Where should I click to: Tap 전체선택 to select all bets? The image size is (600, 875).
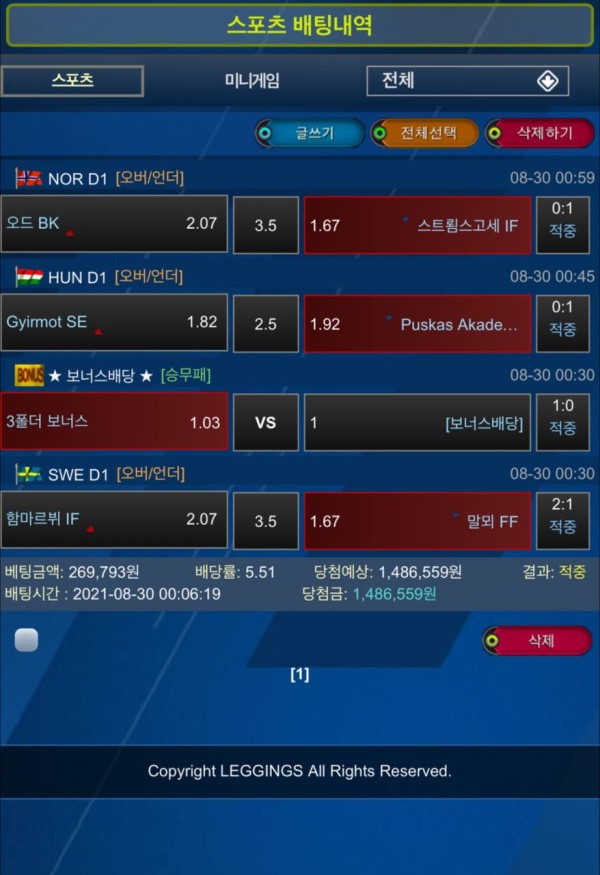click(424, 133)
